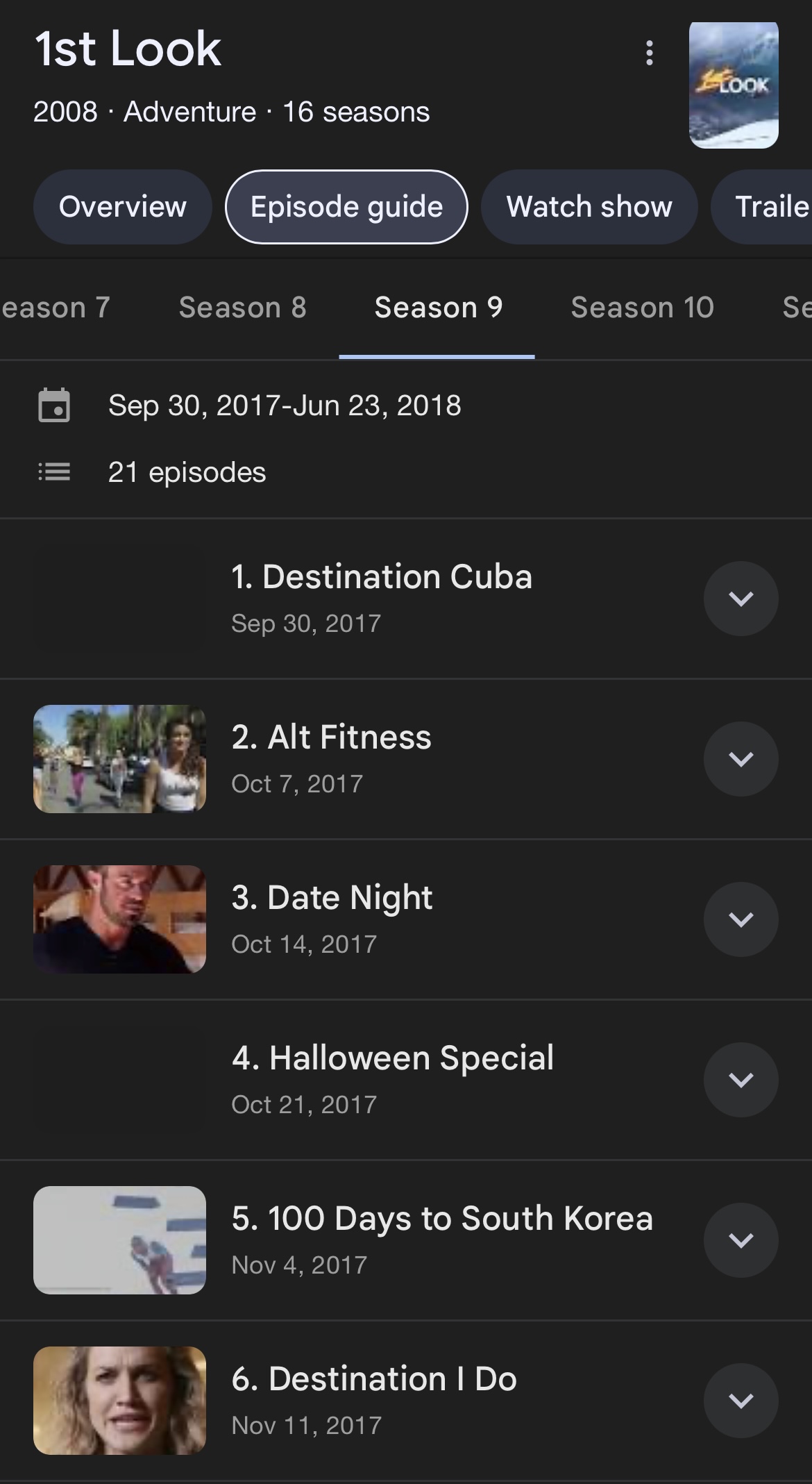The width and height of the screenshot is (812, 1484).
Task: Expand the Destination Cuba episode details
Action: pyautogui.click(x=741, y=599)
